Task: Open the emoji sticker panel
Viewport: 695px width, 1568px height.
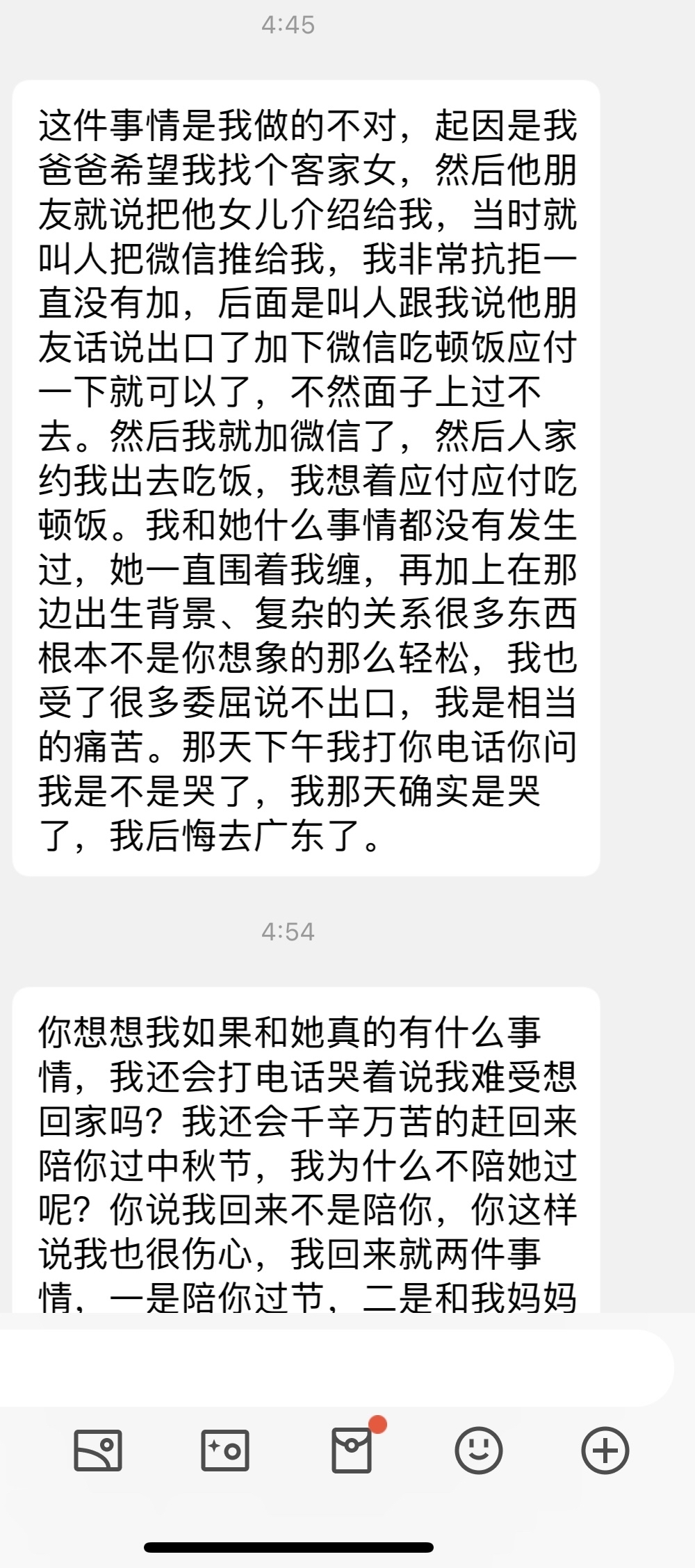Action: [x=479, y=1451]
